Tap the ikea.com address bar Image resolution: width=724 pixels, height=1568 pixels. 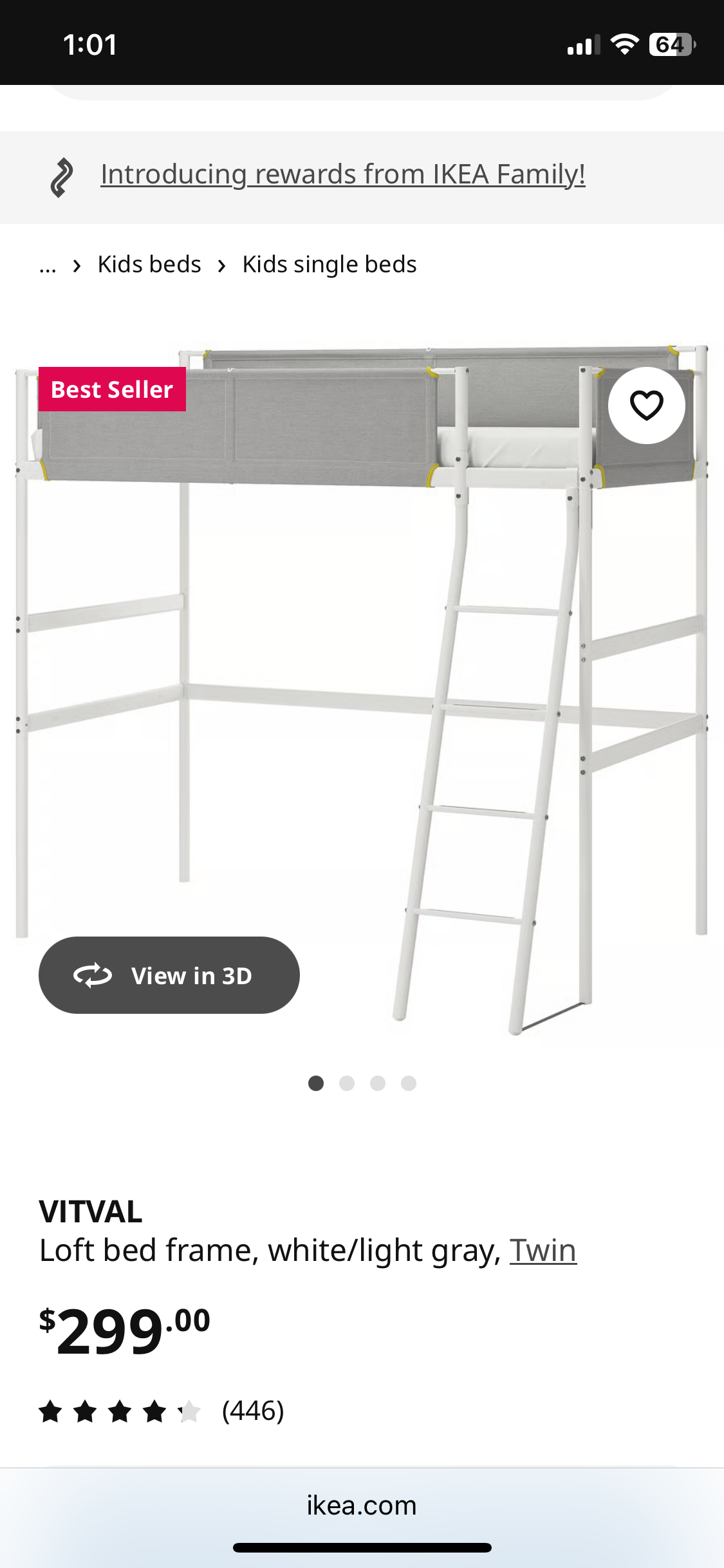click(362, 1506)
